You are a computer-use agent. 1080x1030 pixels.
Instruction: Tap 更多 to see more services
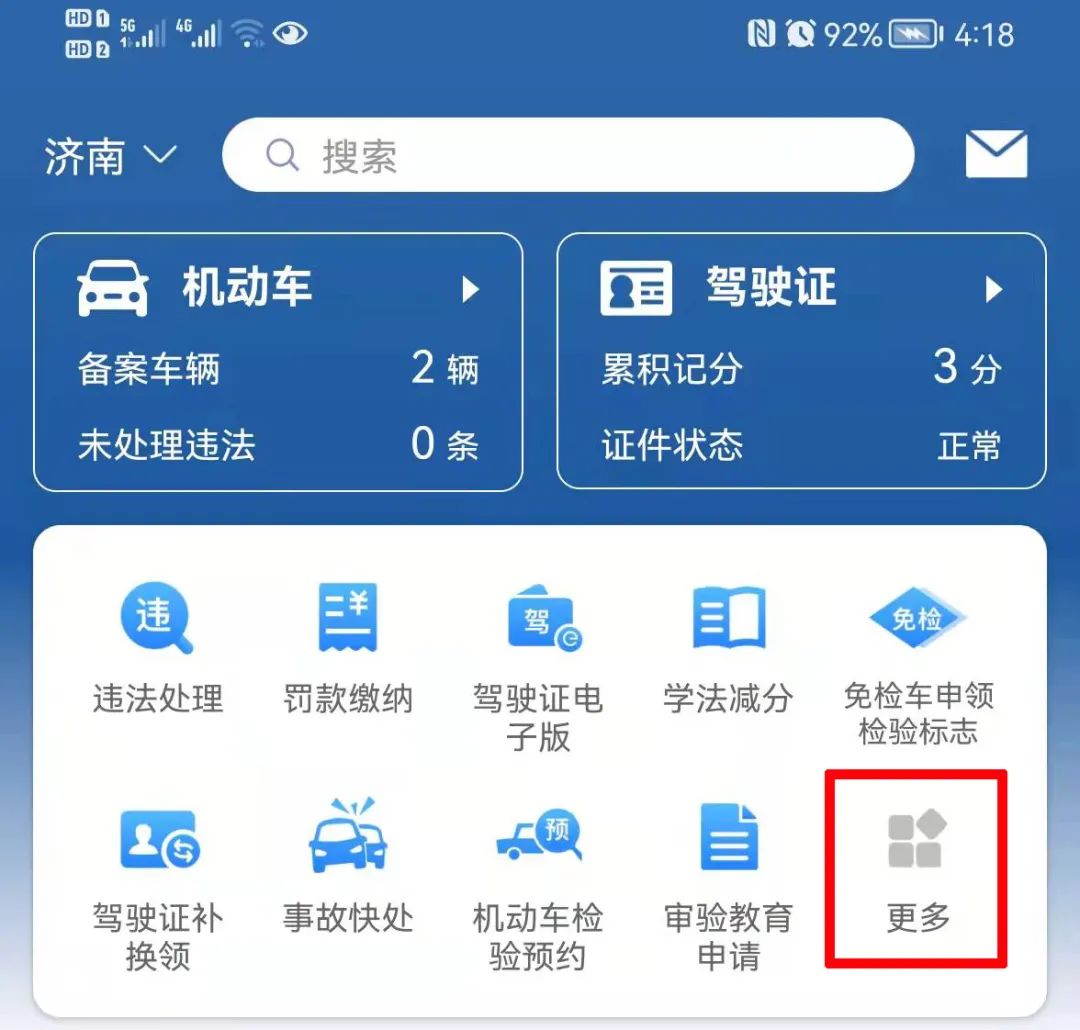point(916,868)
